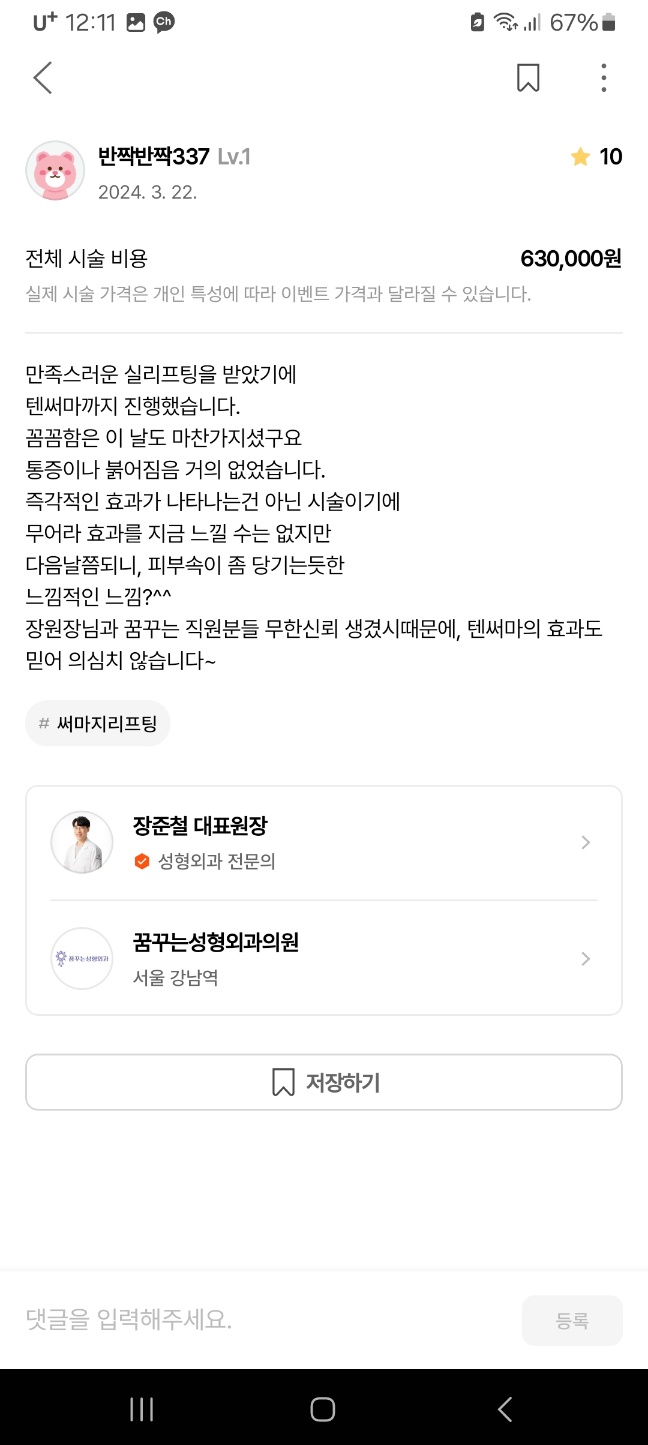Viewport: 648px width, 1445px height.
Task: Open 꿈꾸는성형외과의원 clinic page
Action: 324,959
